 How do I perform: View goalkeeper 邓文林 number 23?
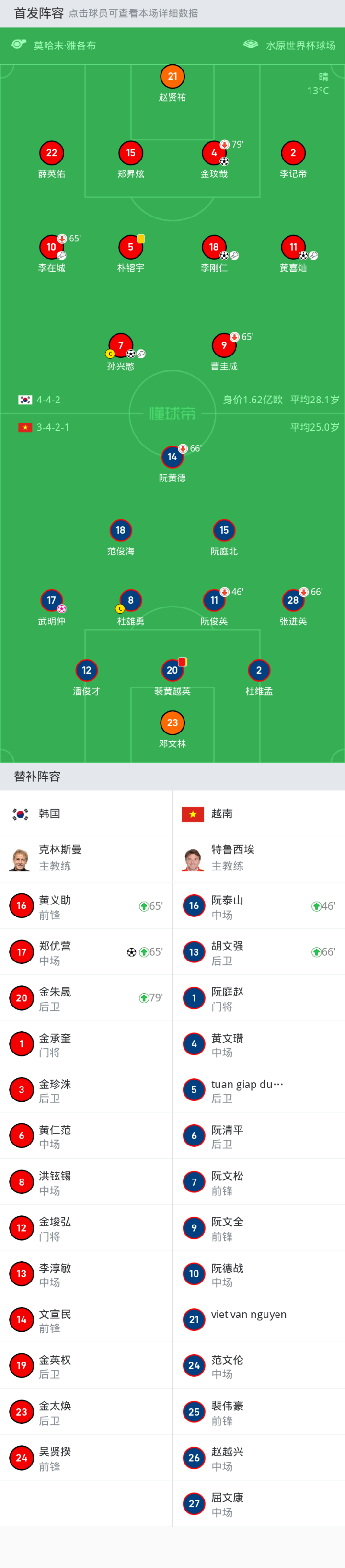(x=172, y=723)
